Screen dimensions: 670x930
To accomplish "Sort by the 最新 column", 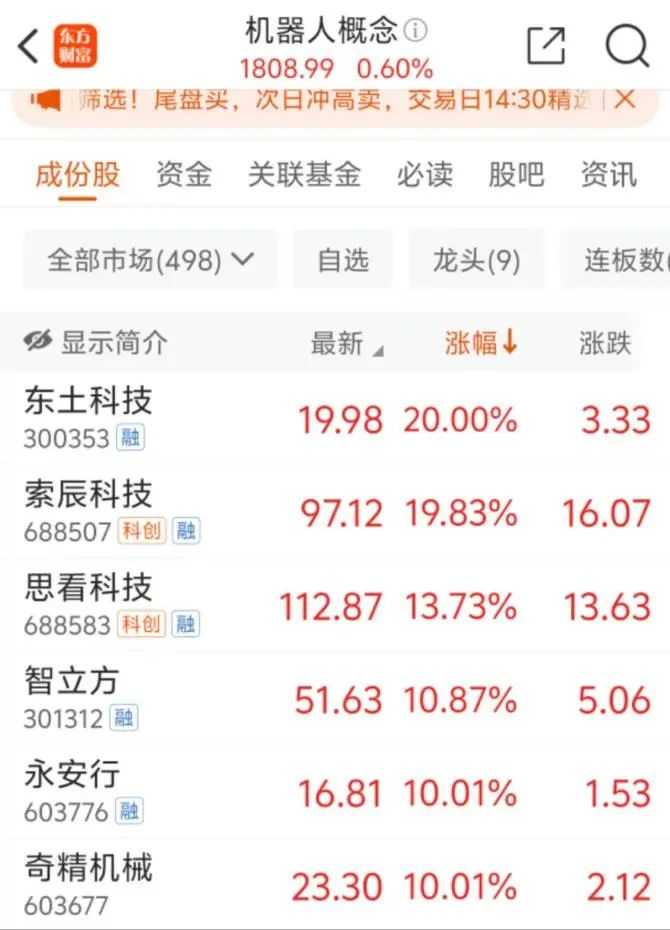I will [x=345, y=343].
